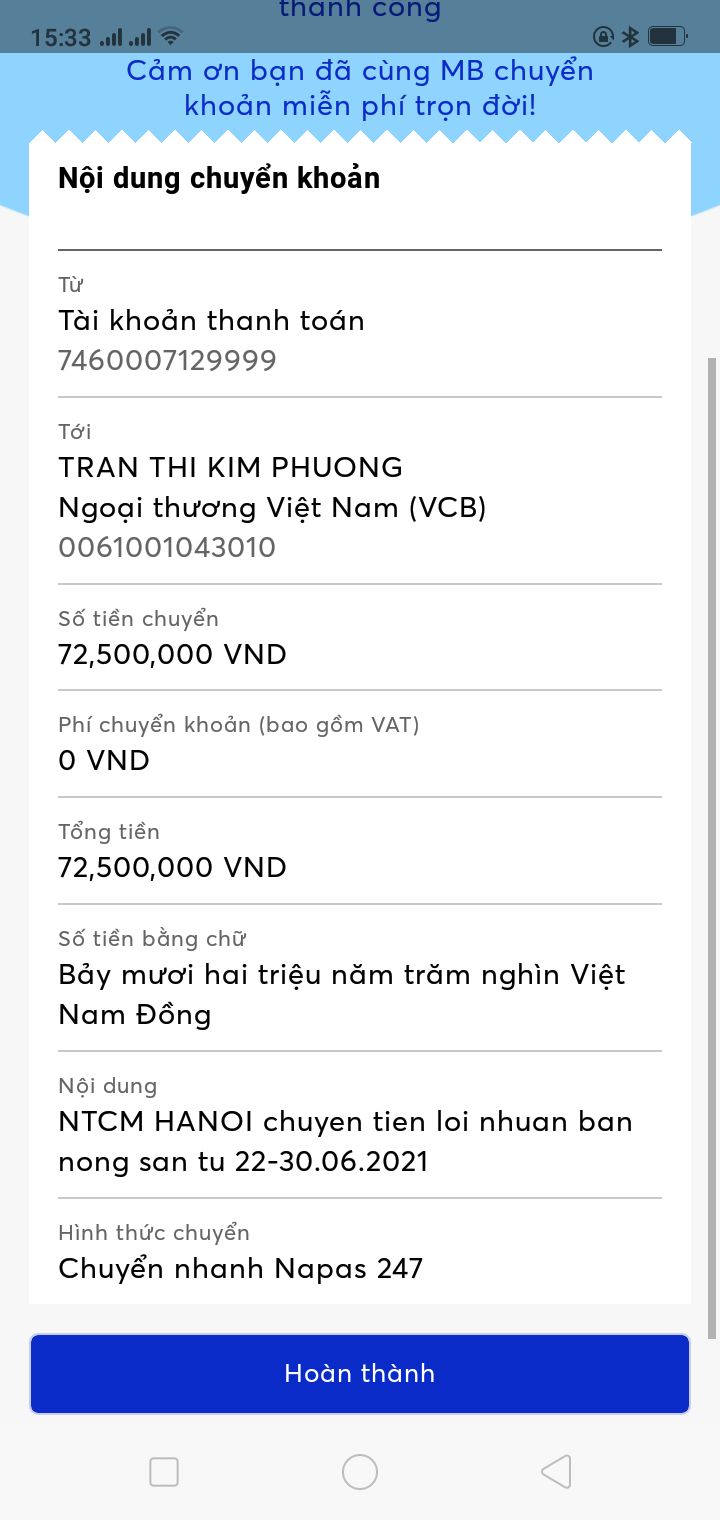This screenshot has width=720, height=1520.
Task: Tap the Hoàn thành button
Action: [360, 1373]
